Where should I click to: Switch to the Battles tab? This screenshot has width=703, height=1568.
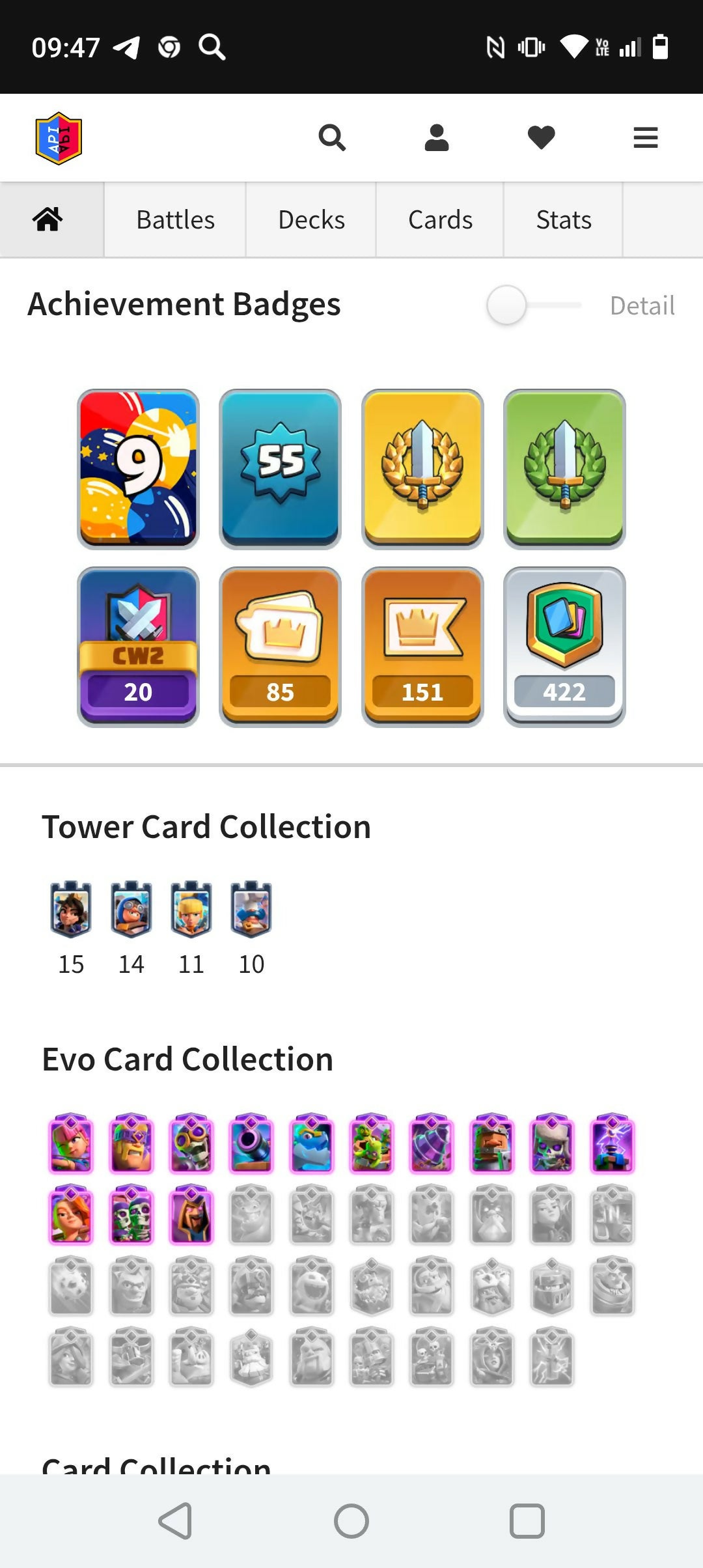point(175,219)
